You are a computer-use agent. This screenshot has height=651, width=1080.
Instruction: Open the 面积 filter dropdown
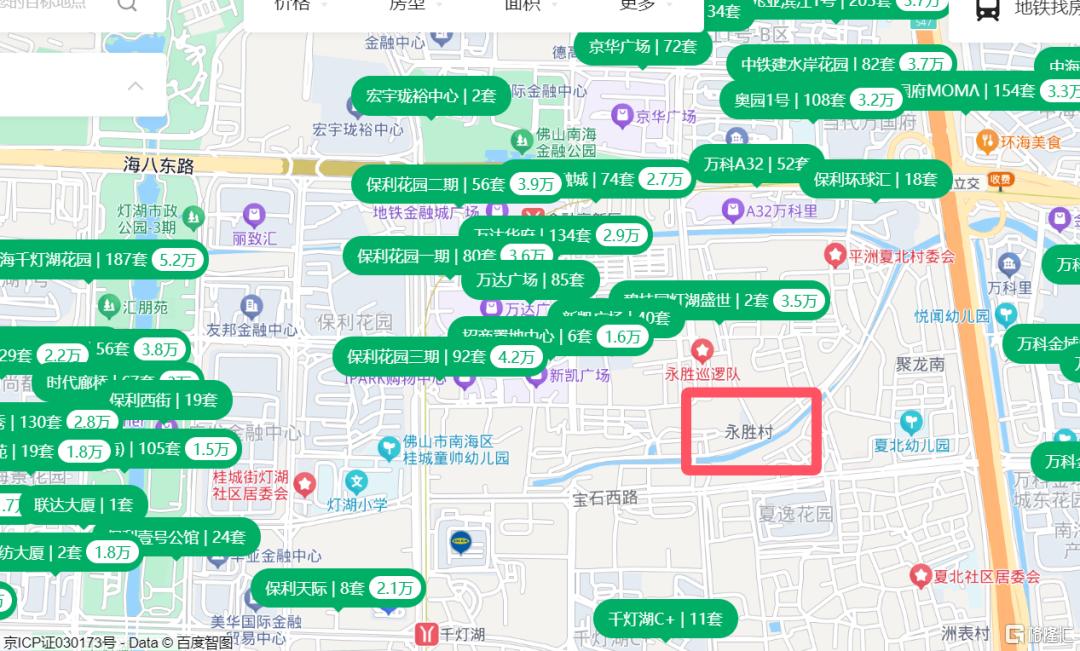(523, 5)
